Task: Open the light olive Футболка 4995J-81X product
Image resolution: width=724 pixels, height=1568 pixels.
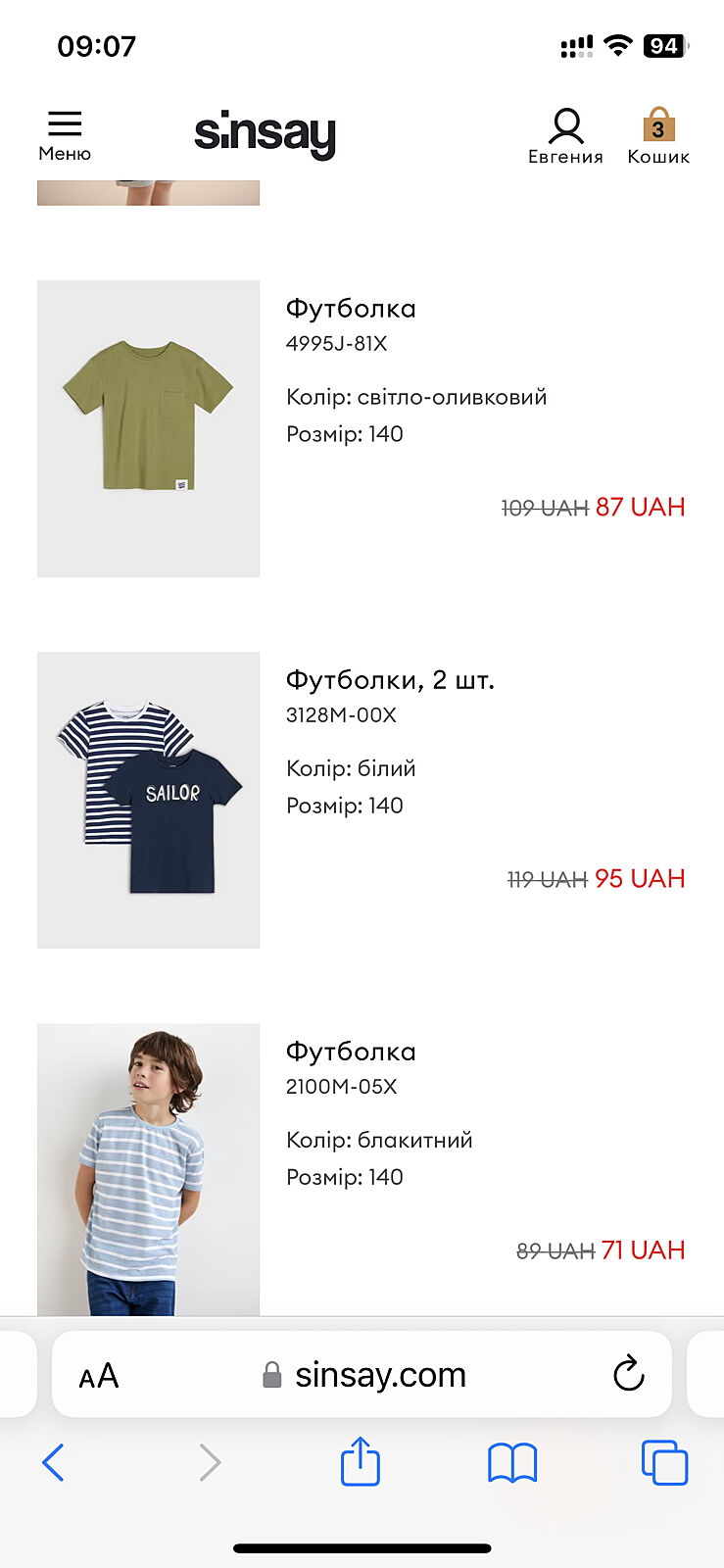Action: 148,428
